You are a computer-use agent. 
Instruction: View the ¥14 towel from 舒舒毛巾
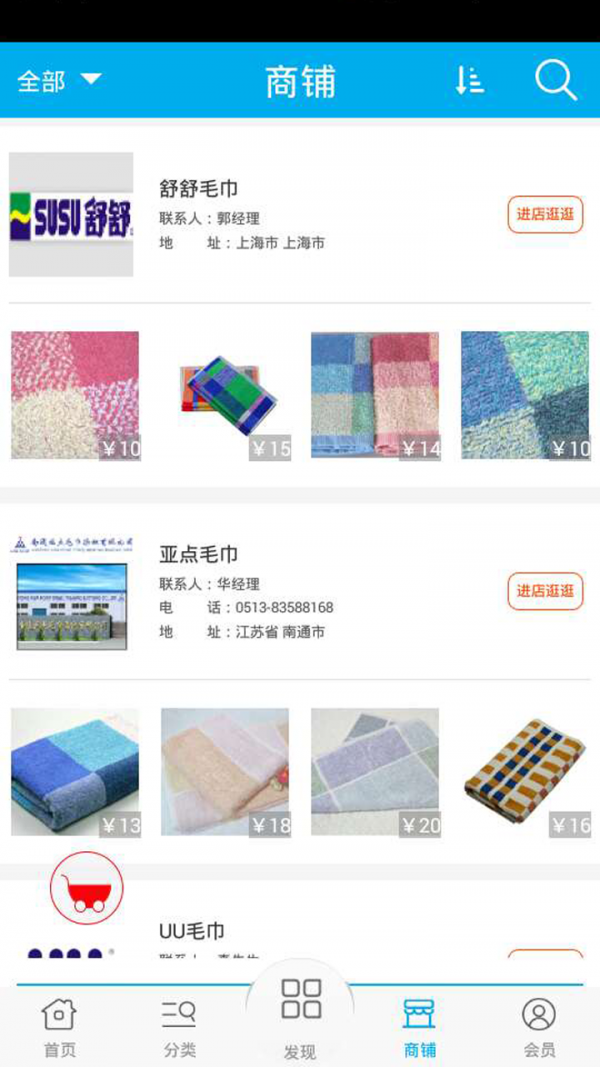[x=375, y=395]
